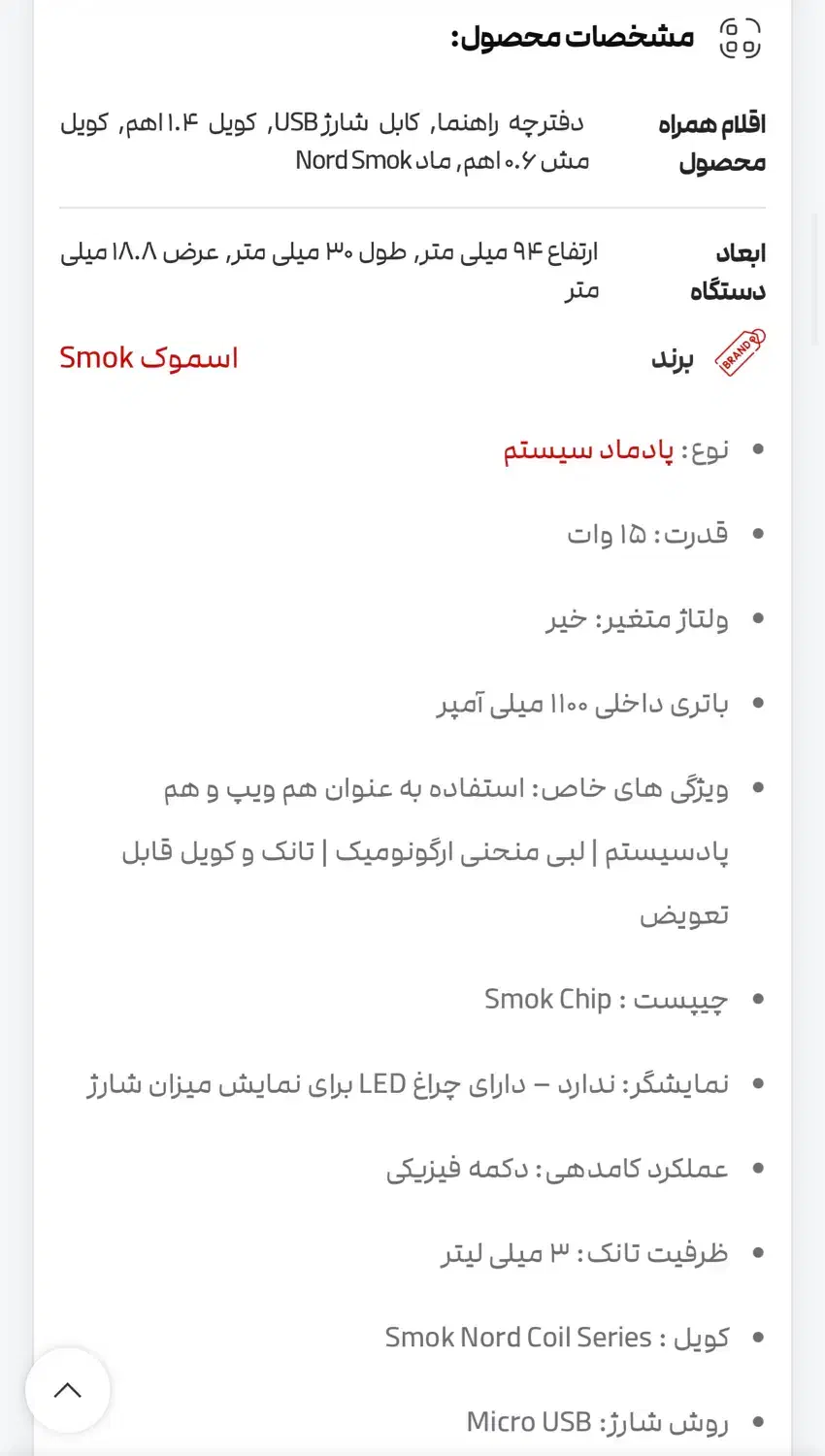
Task: Click the bullet icon next to نوع
Action: pyautogui.click(x=758, y=449)
